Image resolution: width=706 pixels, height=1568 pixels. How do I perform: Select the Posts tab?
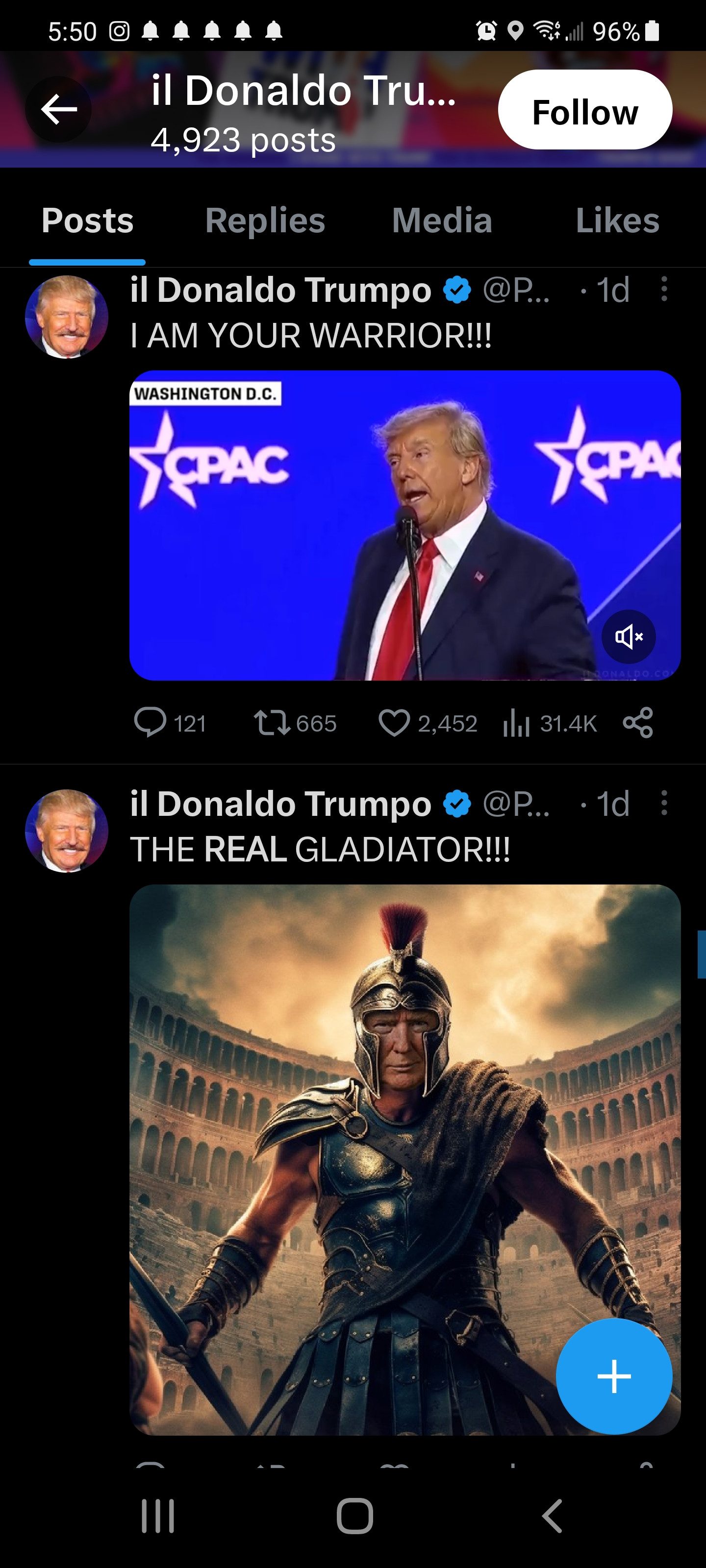(x=87, y=220)
